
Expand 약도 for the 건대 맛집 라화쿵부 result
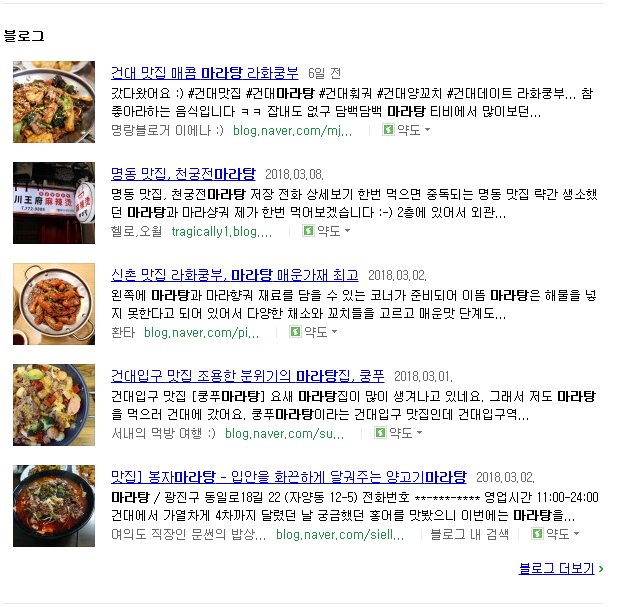pyautogui.click(x=406, y=130)
